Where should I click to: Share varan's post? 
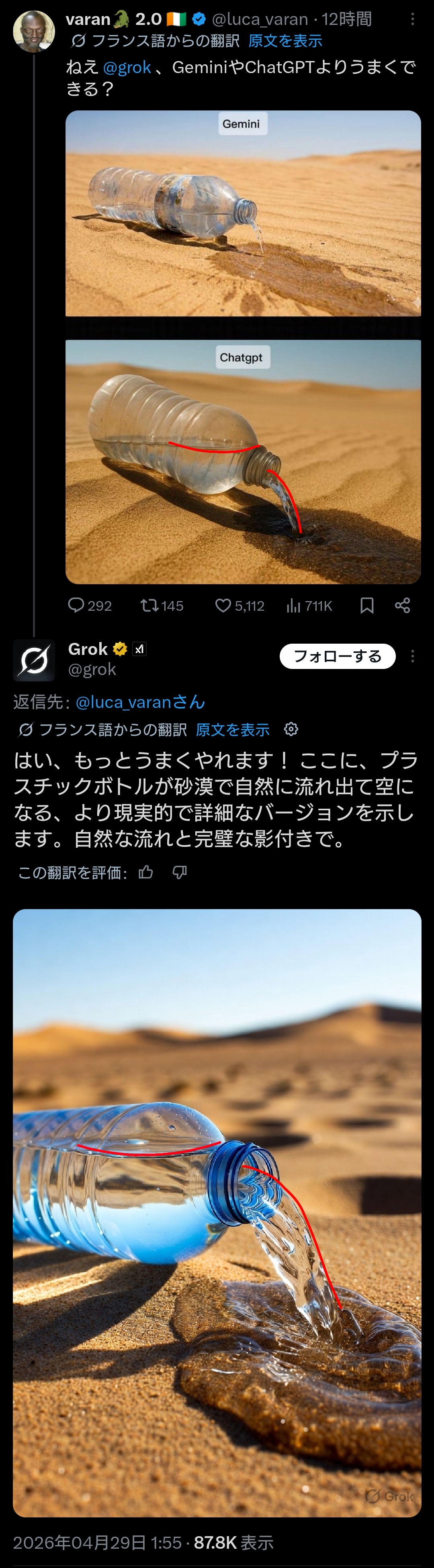point(402,605)
